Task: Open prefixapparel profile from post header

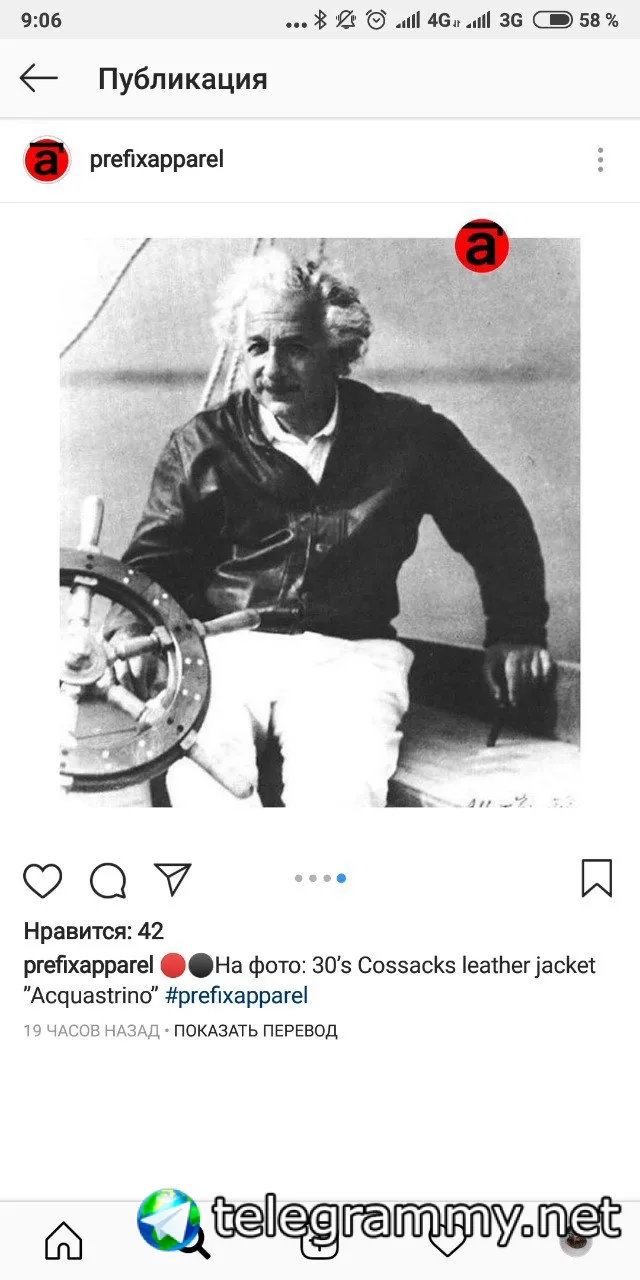Action: point(156,160)
